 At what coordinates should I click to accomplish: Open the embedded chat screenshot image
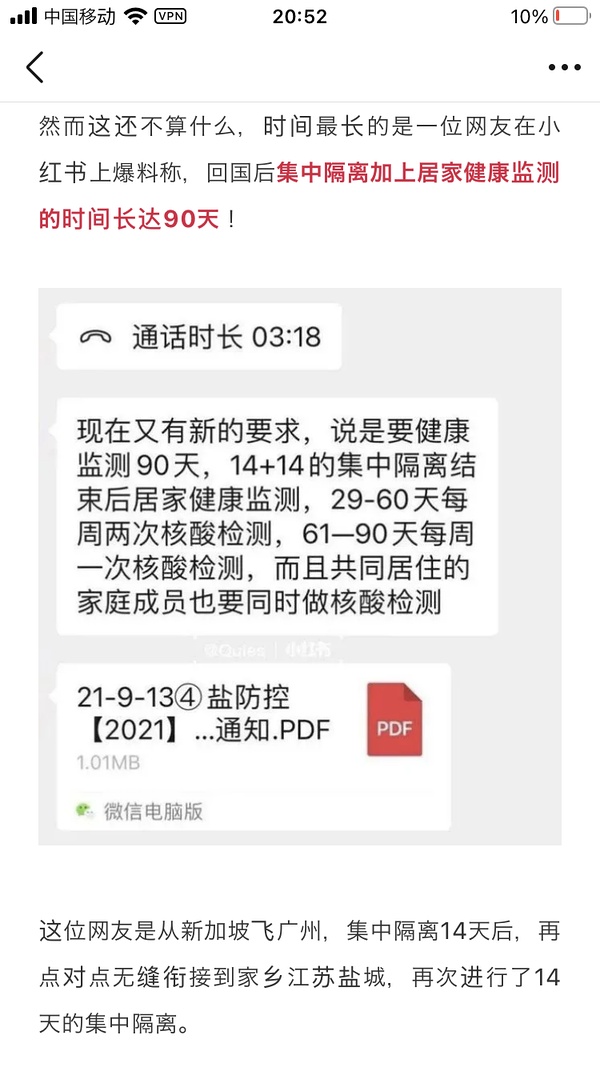click(x=300, y=566)
